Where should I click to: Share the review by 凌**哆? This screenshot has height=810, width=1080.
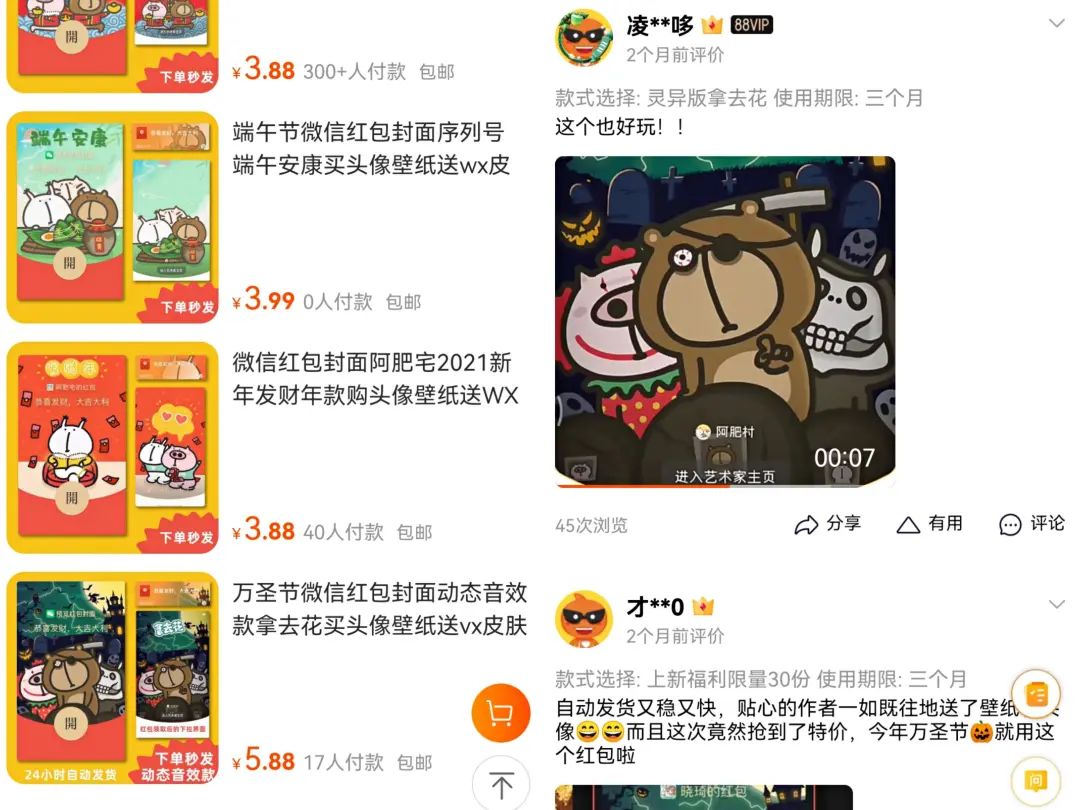coord(827,524)
